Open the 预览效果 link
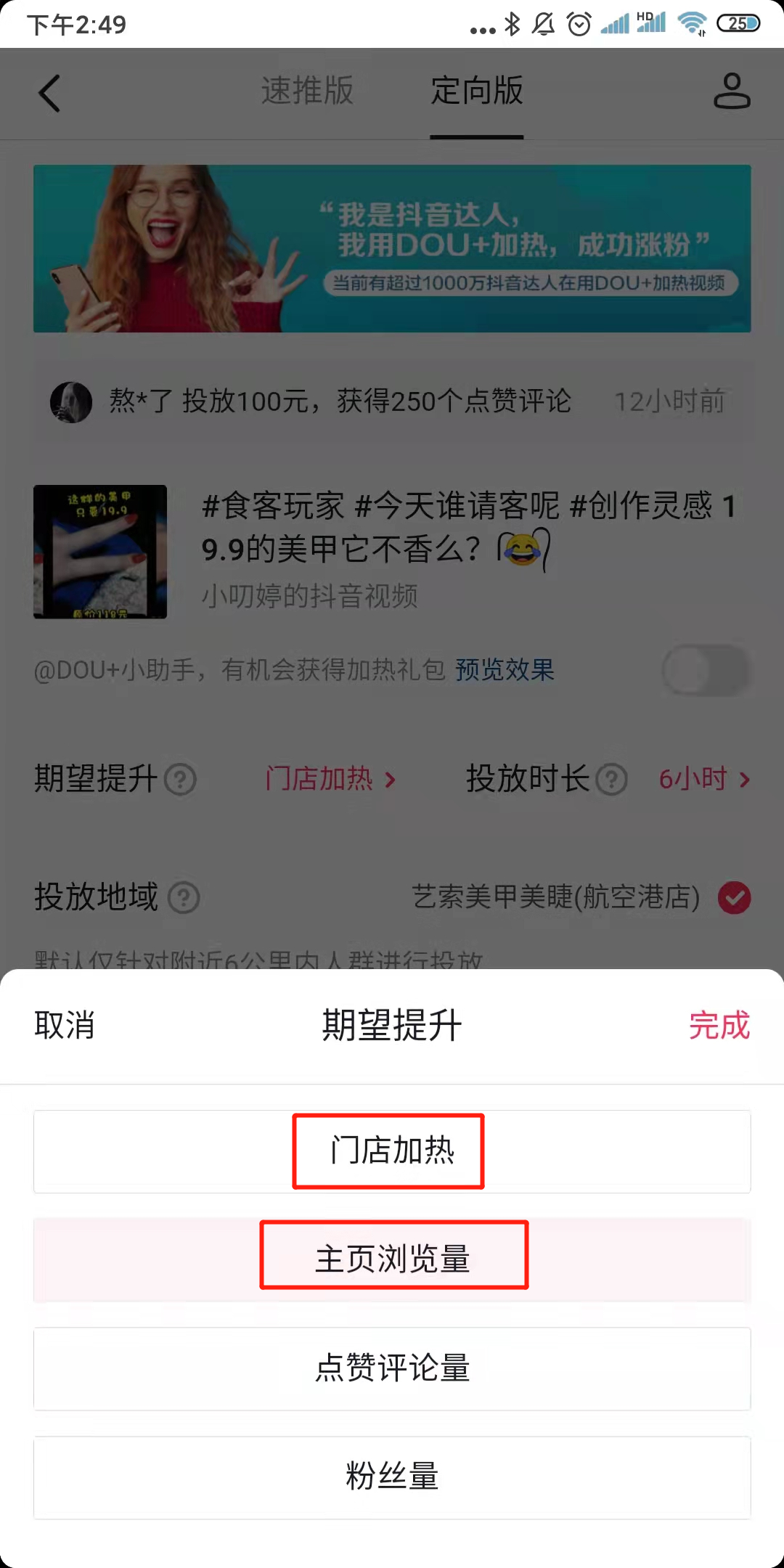Image resolution: width=784 pixels, height=1568 pixels. [505, 669]
